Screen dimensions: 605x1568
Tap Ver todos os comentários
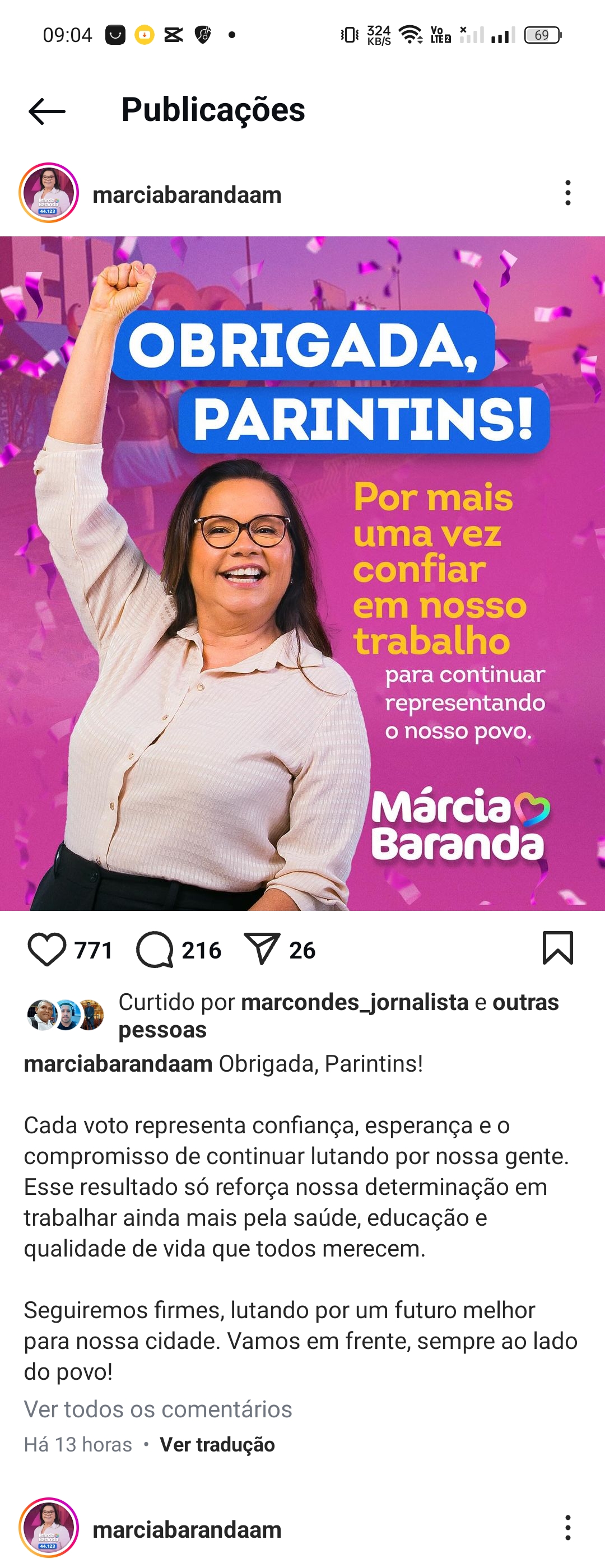(x=157, y=1408)
